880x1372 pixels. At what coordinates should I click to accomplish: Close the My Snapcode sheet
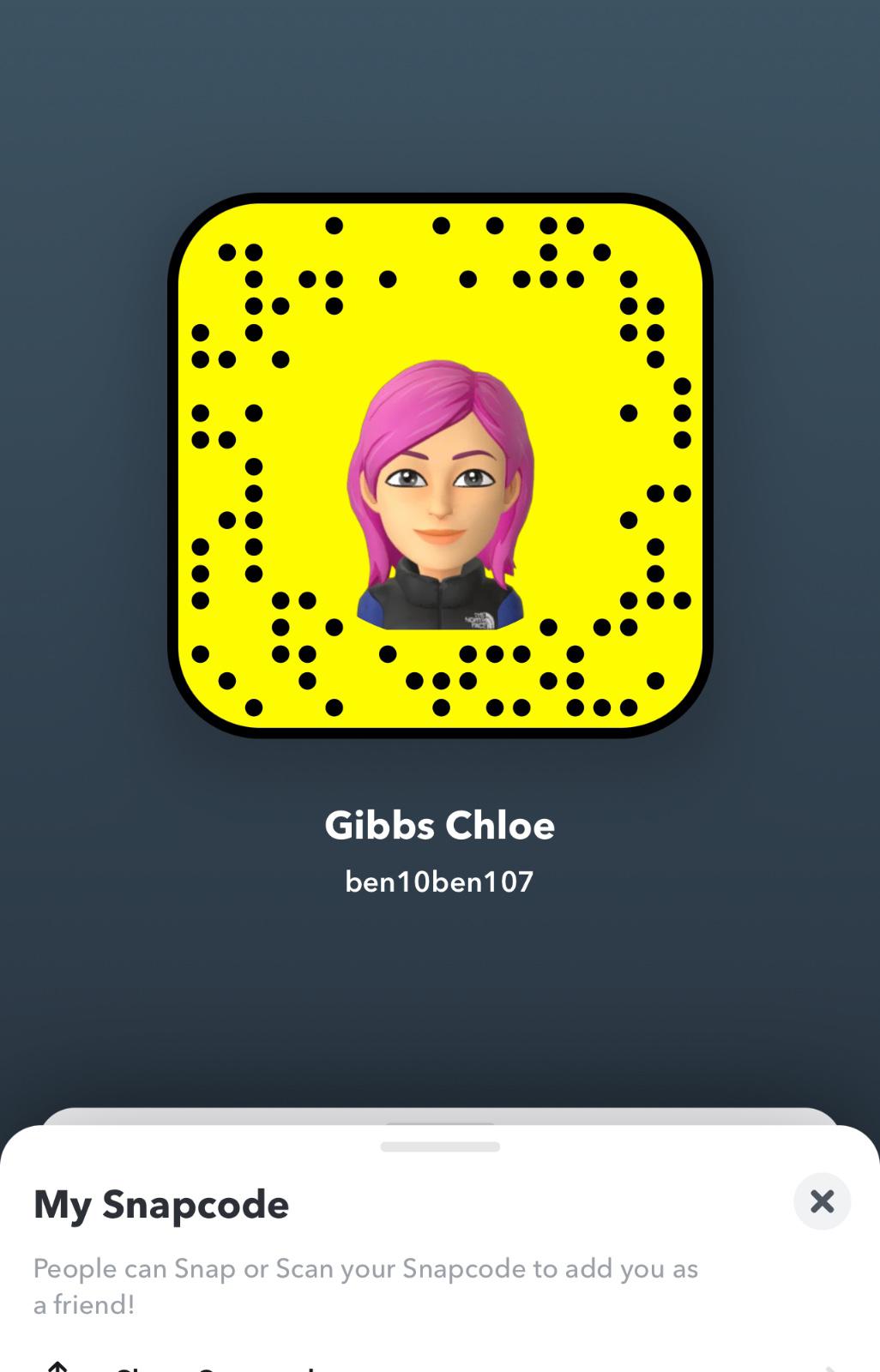822,1201
